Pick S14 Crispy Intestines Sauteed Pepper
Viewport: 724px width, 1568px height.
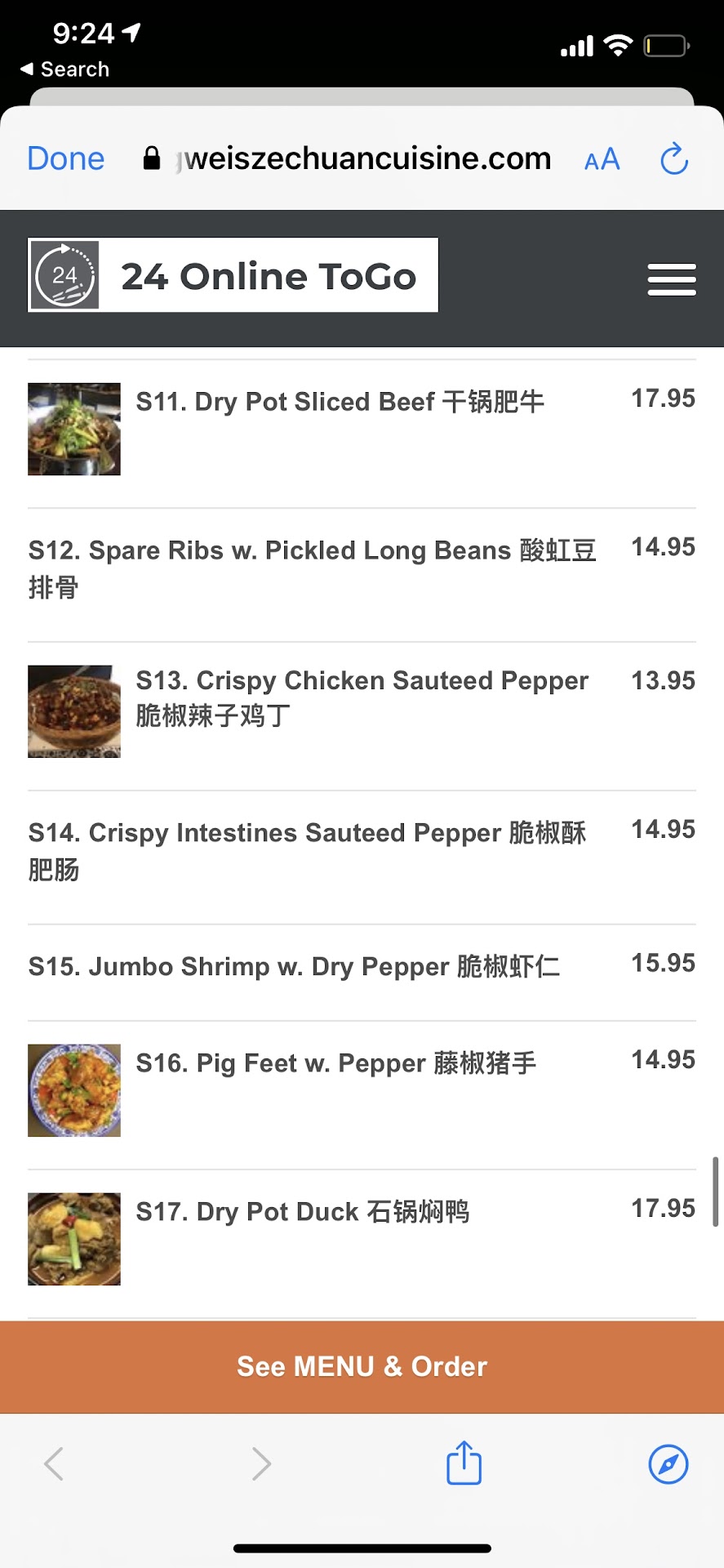point(307,850)
